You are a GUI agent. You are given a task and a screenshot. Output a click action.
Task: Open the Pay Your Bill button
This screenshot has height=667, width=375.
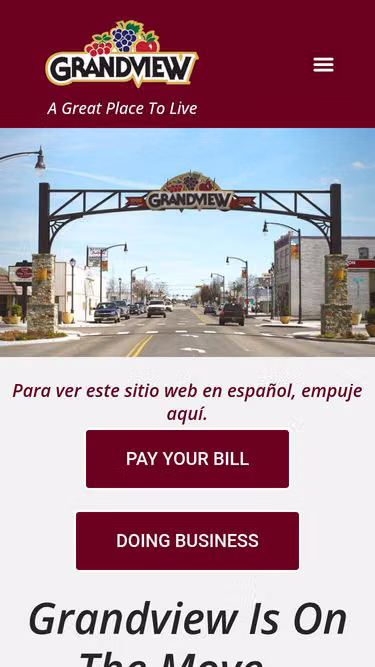[x=187, y=459]
